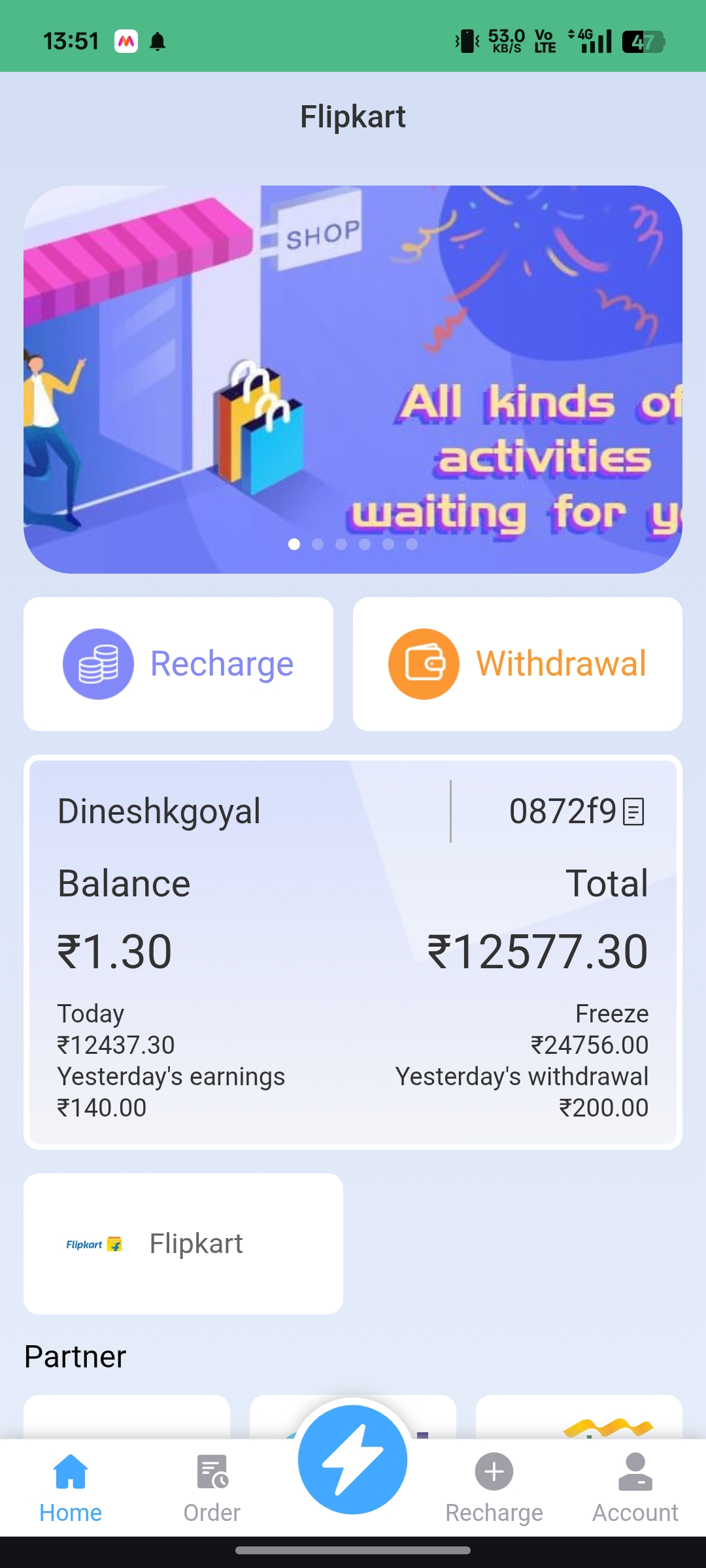
Task: Open the Withdrawal option
Action: [517, 664]
